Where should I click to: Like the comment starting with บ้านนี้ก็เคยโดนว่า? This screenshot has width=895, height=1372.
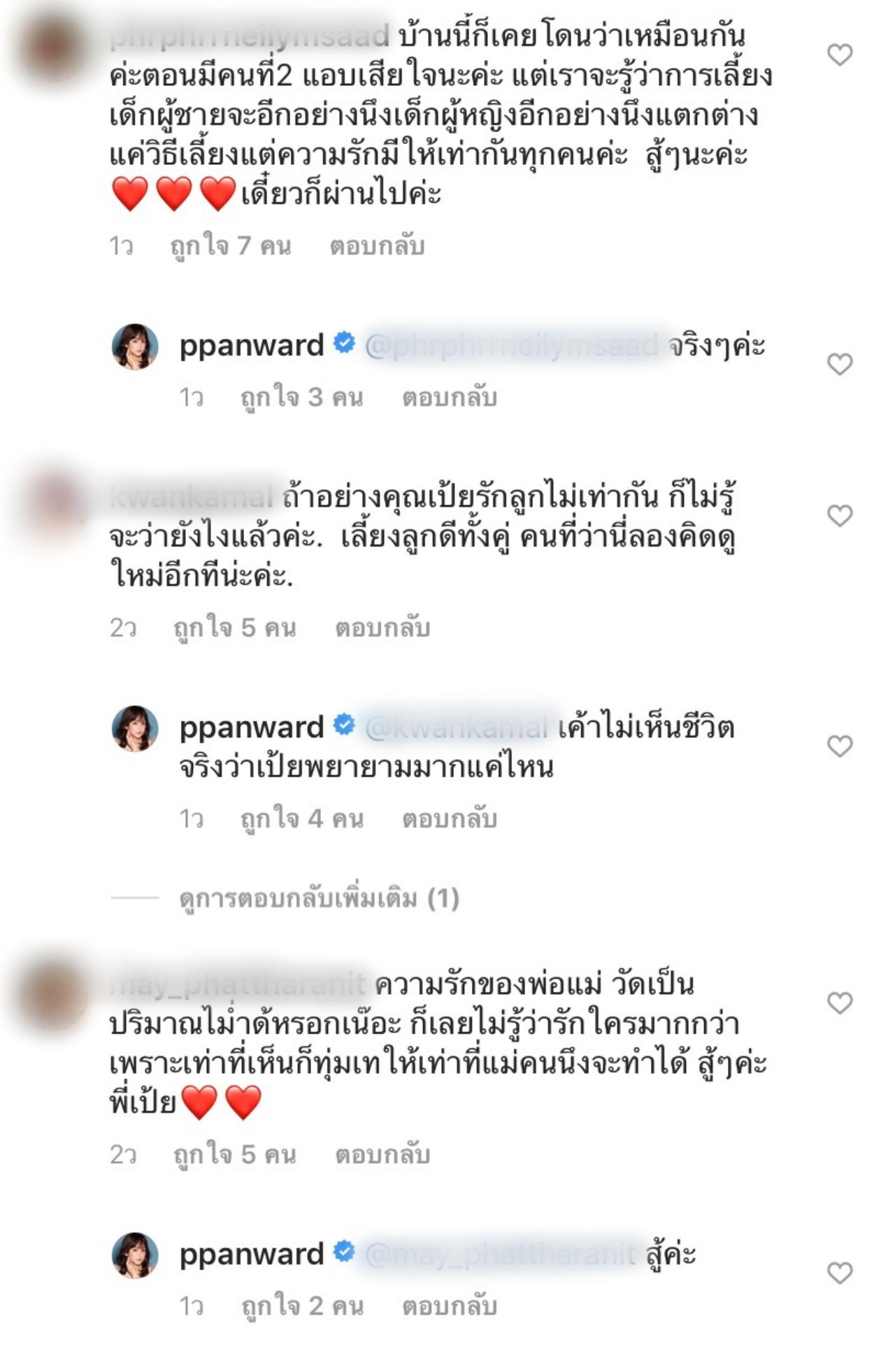coord(839,55)
